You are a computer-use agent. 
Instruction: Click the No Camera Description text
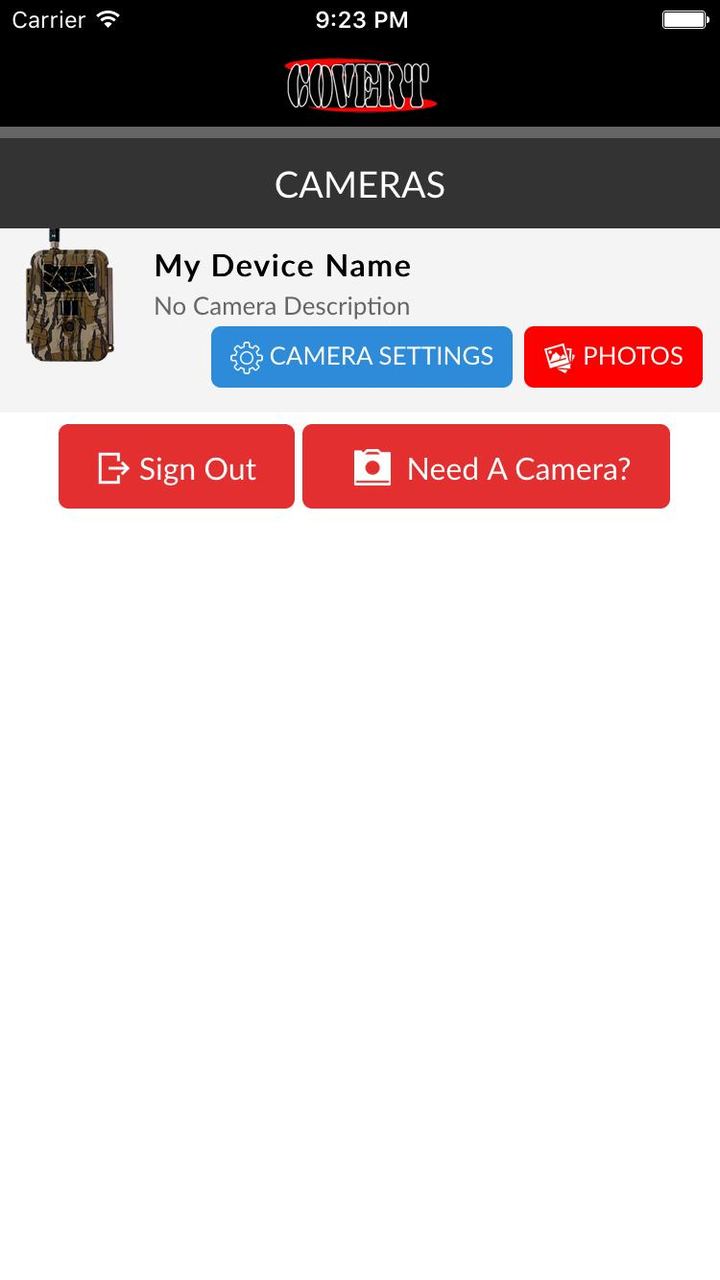pyautogui.click(x=281, y=306)
